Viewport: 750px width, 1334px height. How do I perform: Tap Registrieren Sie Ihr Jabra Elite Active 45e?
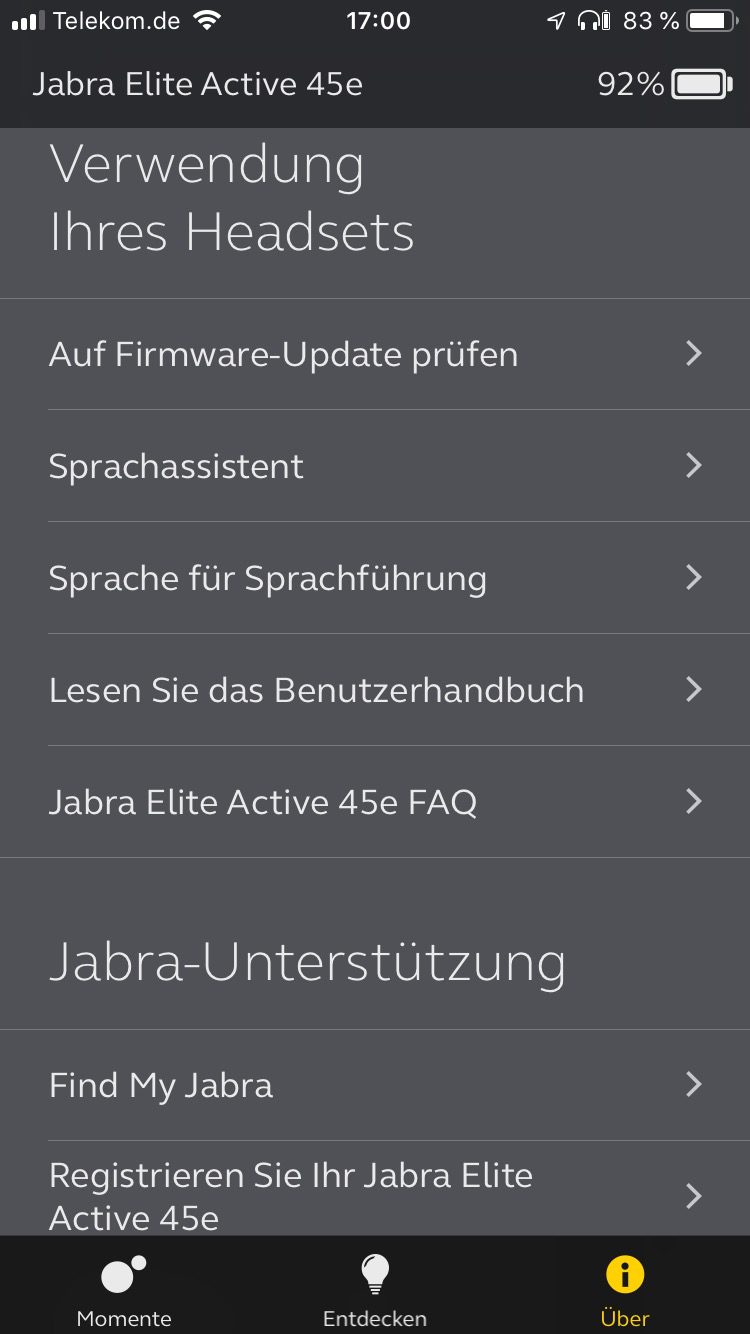(375, 1195)
